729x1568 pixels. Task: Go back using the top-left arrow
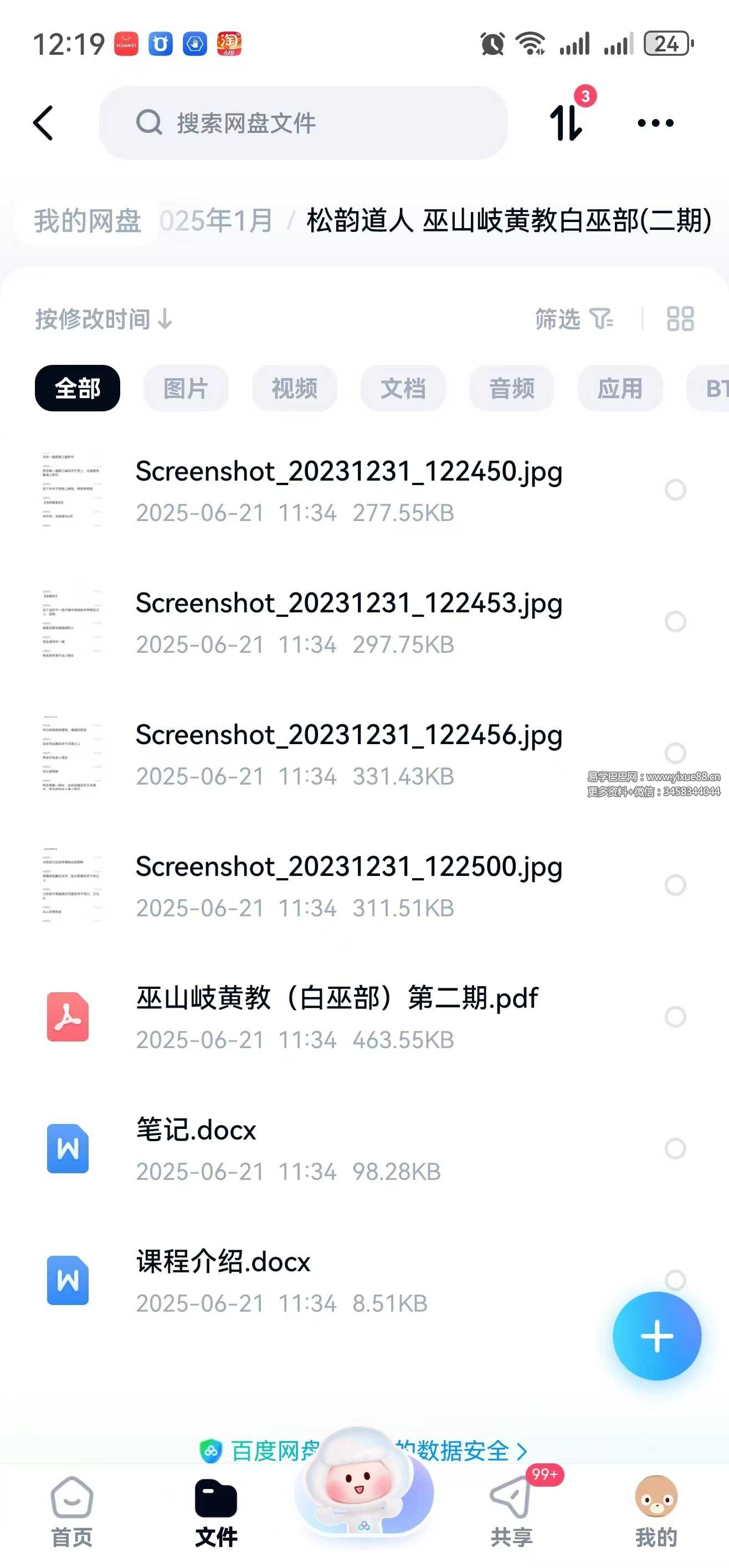pyautogui.click(x=44, y=123)
